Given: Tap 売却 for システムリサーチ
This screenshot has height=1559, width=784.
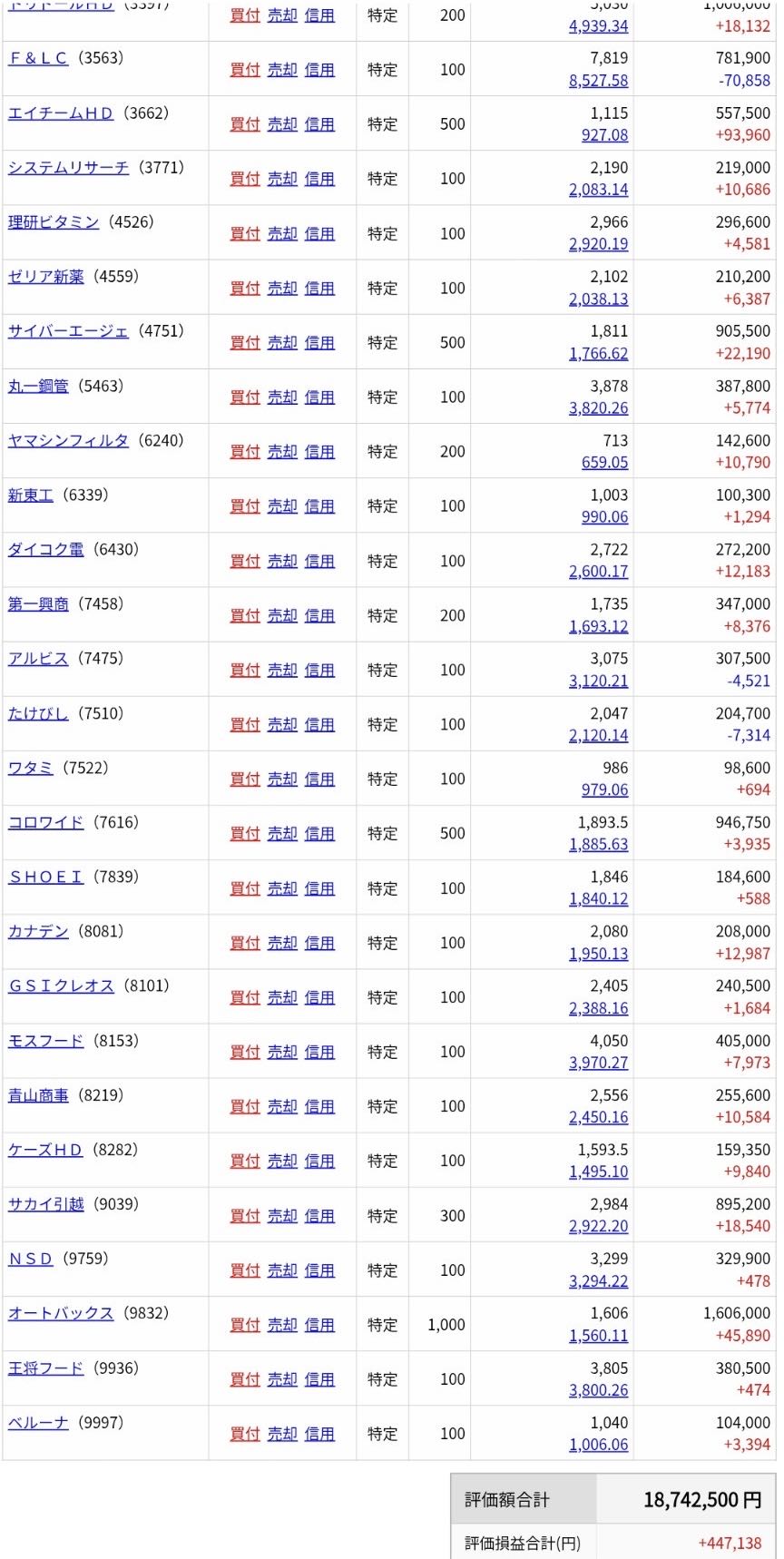Looking at the screenshot, I should (282, 179).
